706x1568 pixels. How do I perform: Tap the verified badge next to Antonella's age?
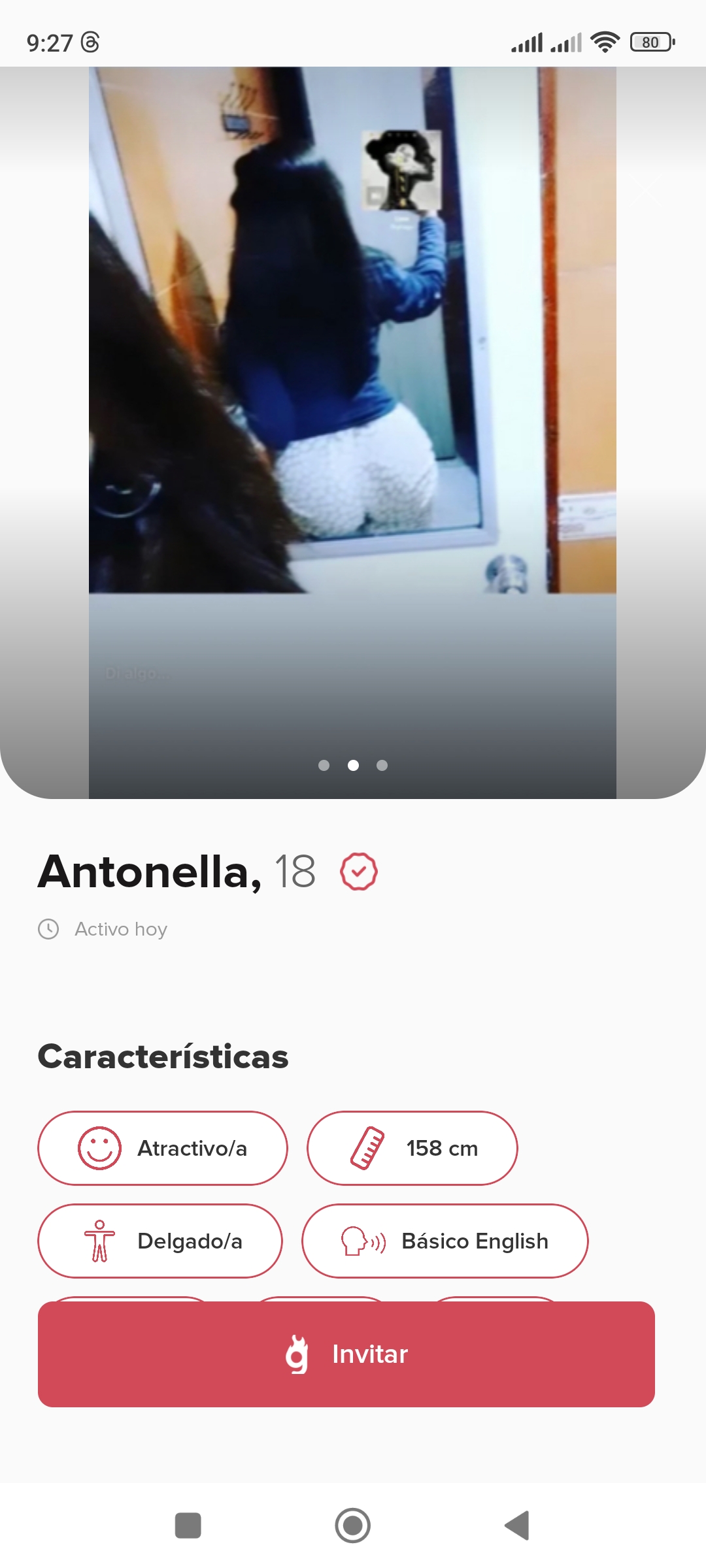(359, 872)
